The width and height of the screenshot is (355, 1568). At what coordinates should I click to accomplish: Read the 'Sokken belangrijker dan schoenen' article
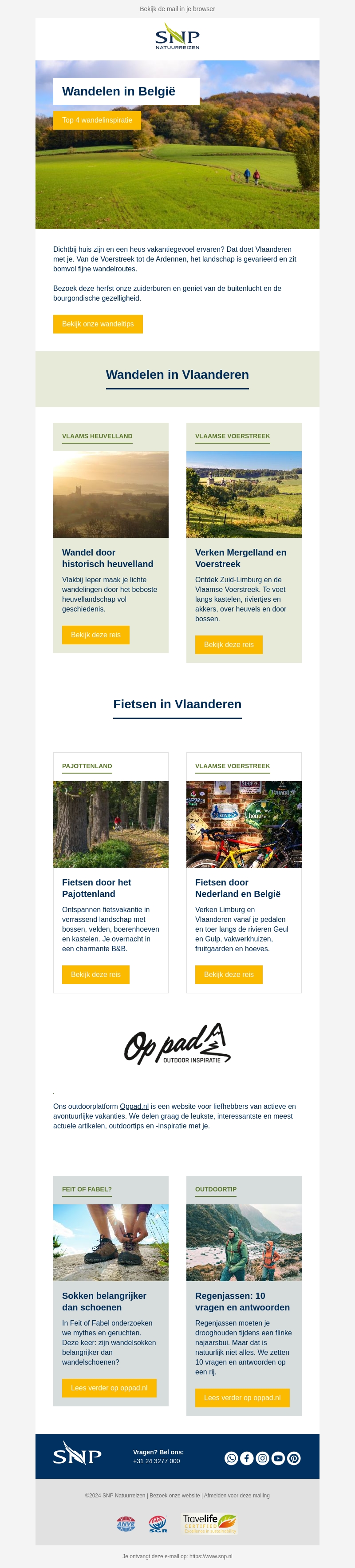tap(109, 1388)
